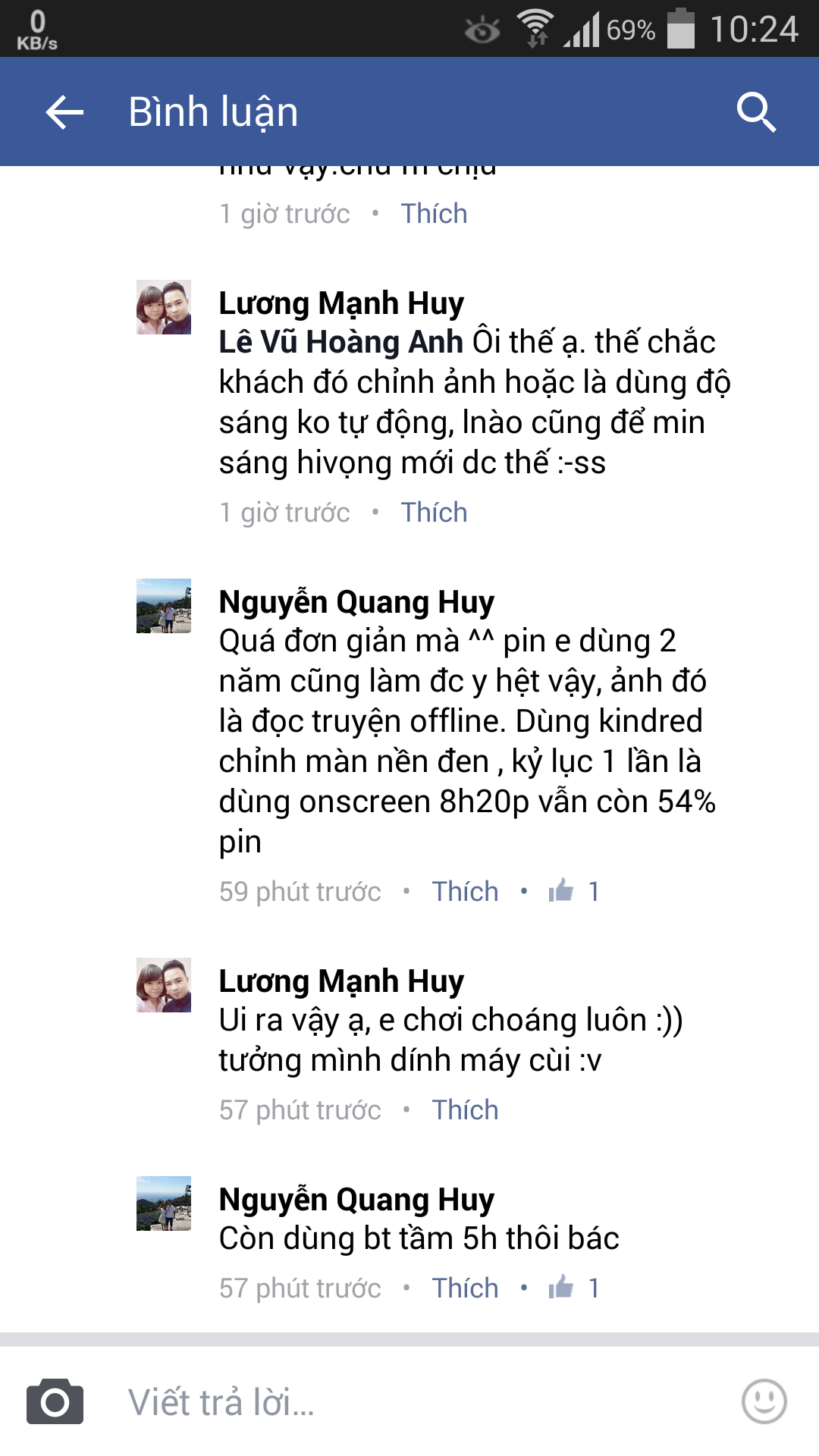819x1456 pixels.
Task: Like Nguyễn Quang Huy's 59 phút trước comment
Action: pos(465,892)
